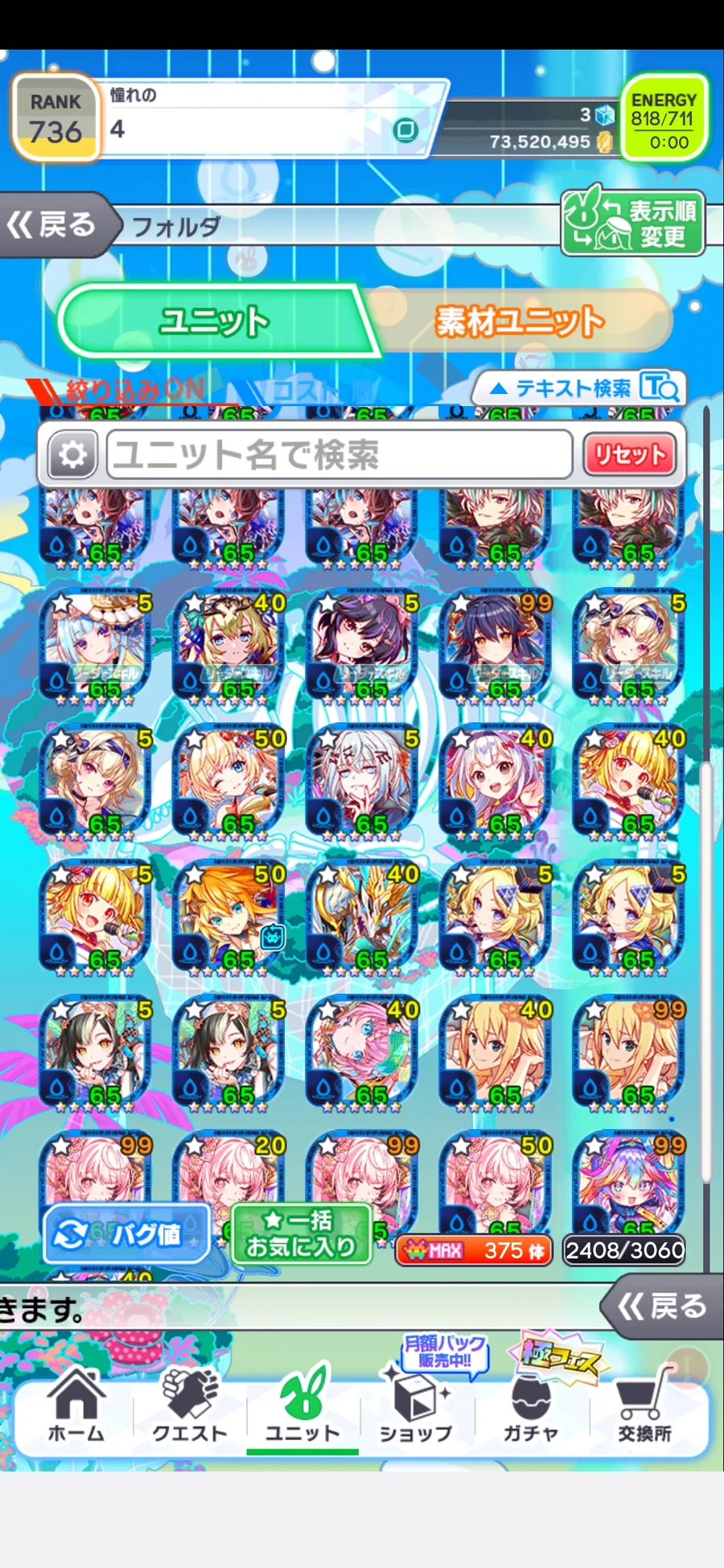Switch to the 素材ユニット tab
This screenshot has width=724, height=1568.
[x=519, y=321]
